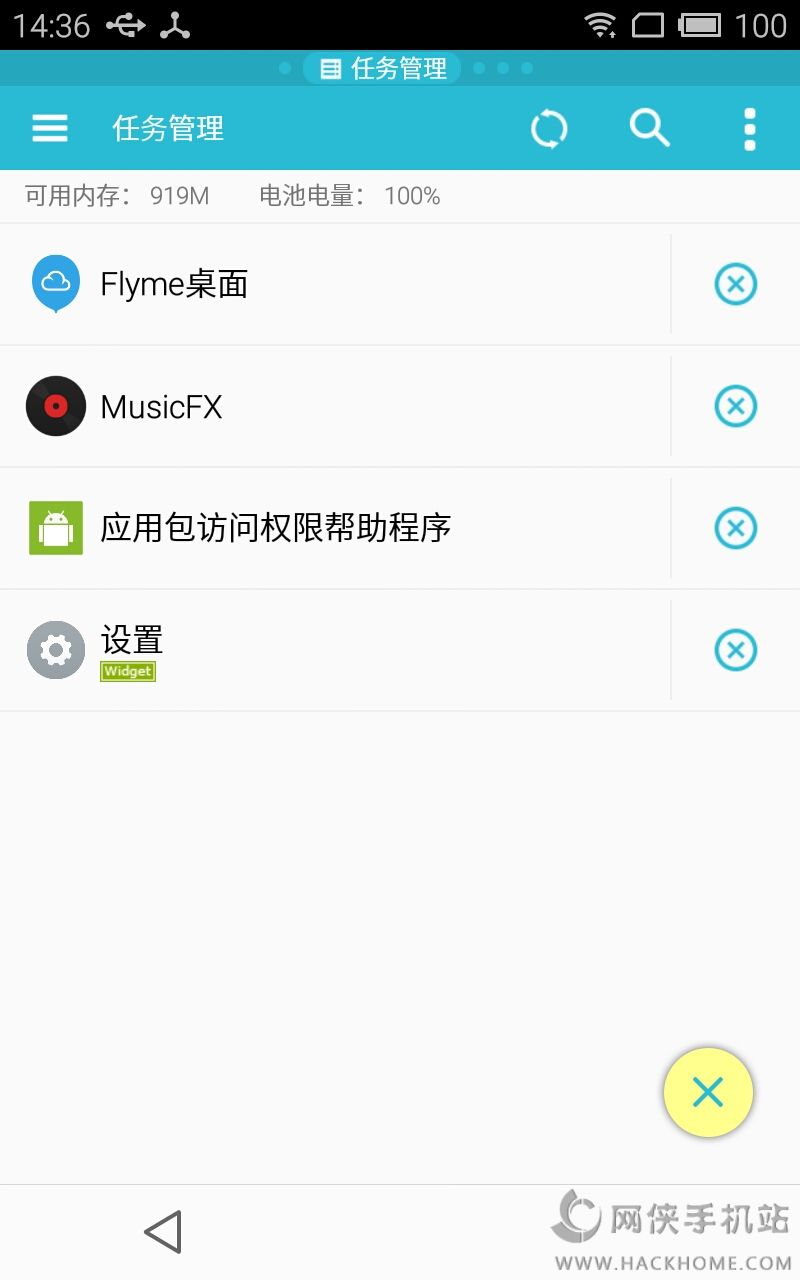This screenshot has height=1280, width=800.
Task: Open the overflow menu
Action: coord(750,129)
